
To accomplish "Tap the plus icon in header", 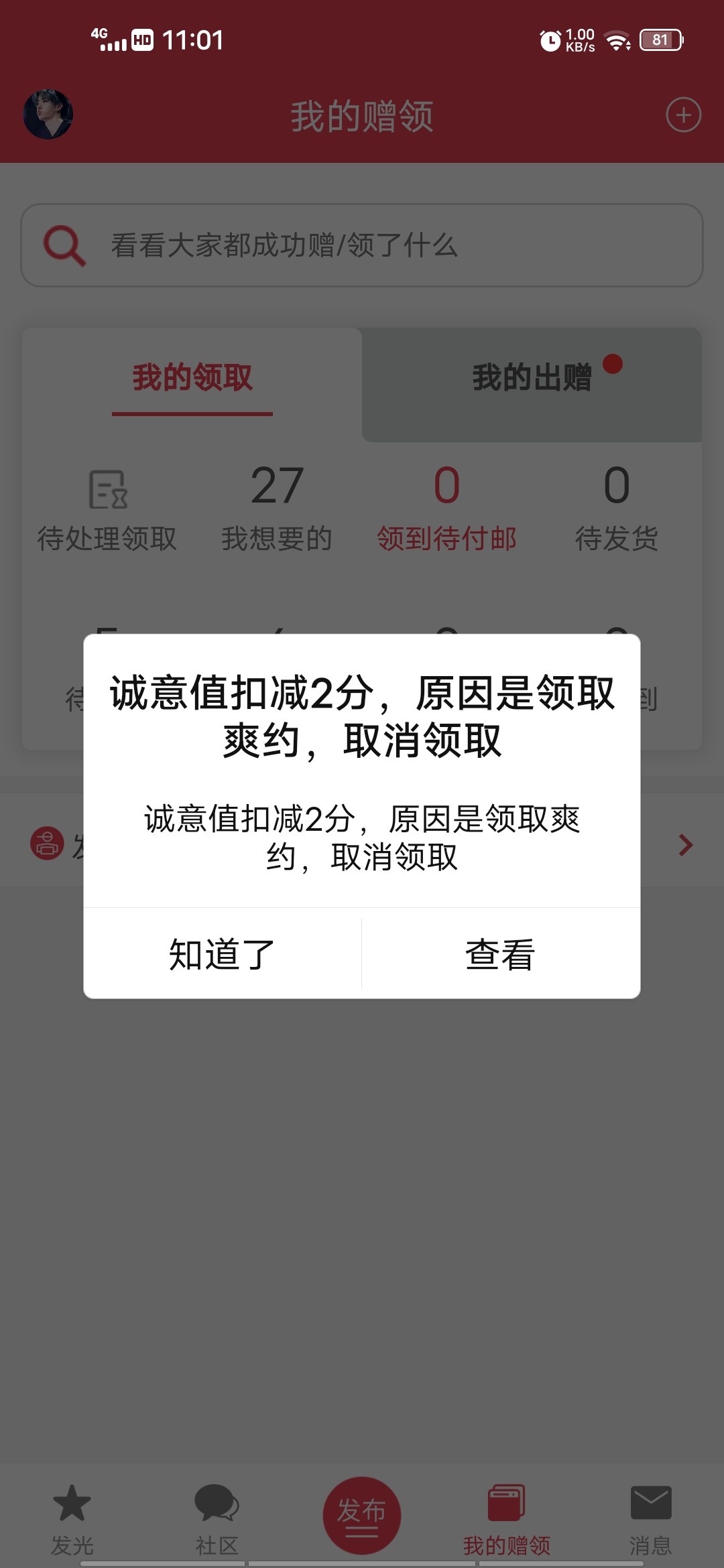I will pos(683,115).
